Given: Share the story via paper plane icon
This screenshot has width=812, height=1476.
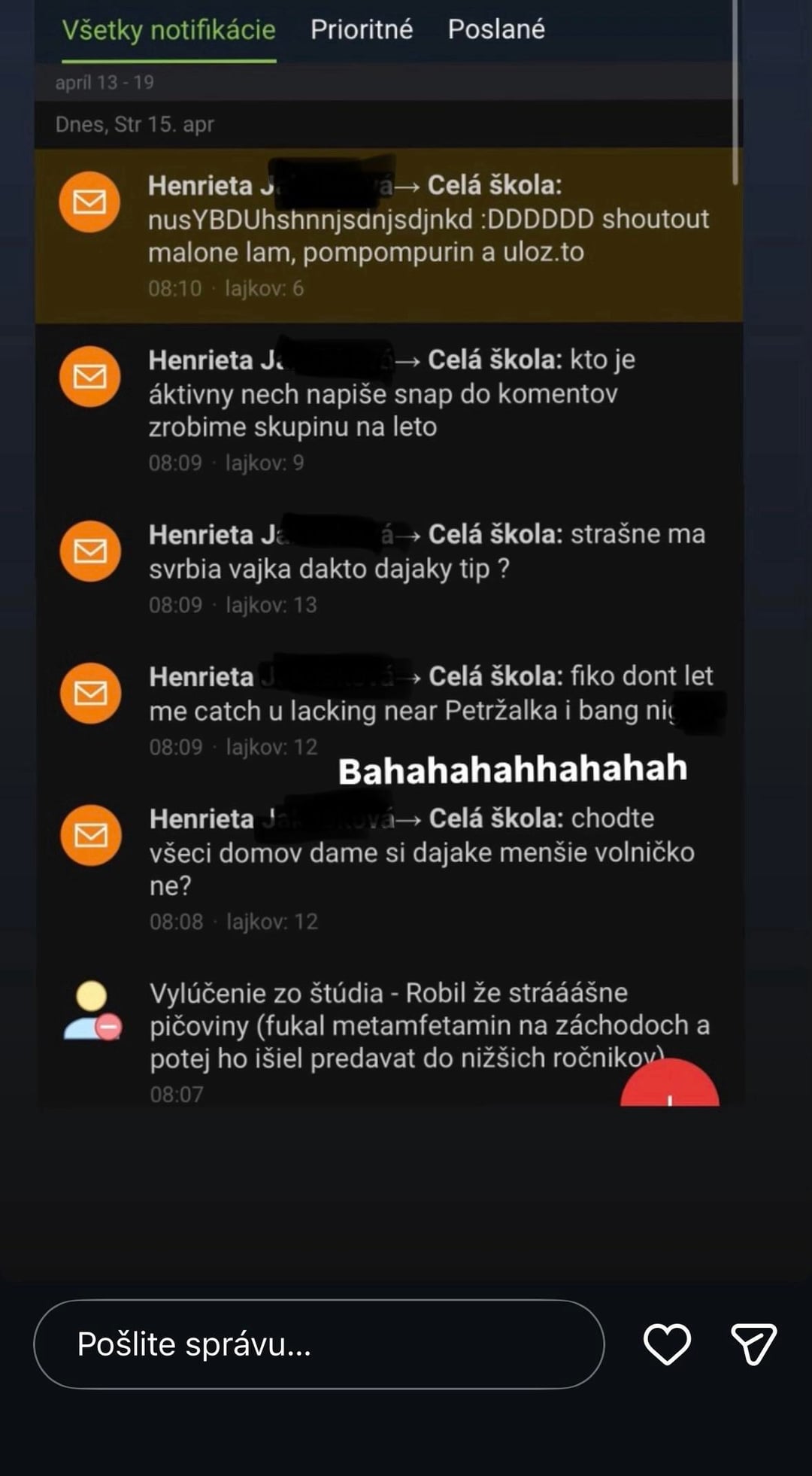Looking at the screenshot, I should click(753, 1344).
